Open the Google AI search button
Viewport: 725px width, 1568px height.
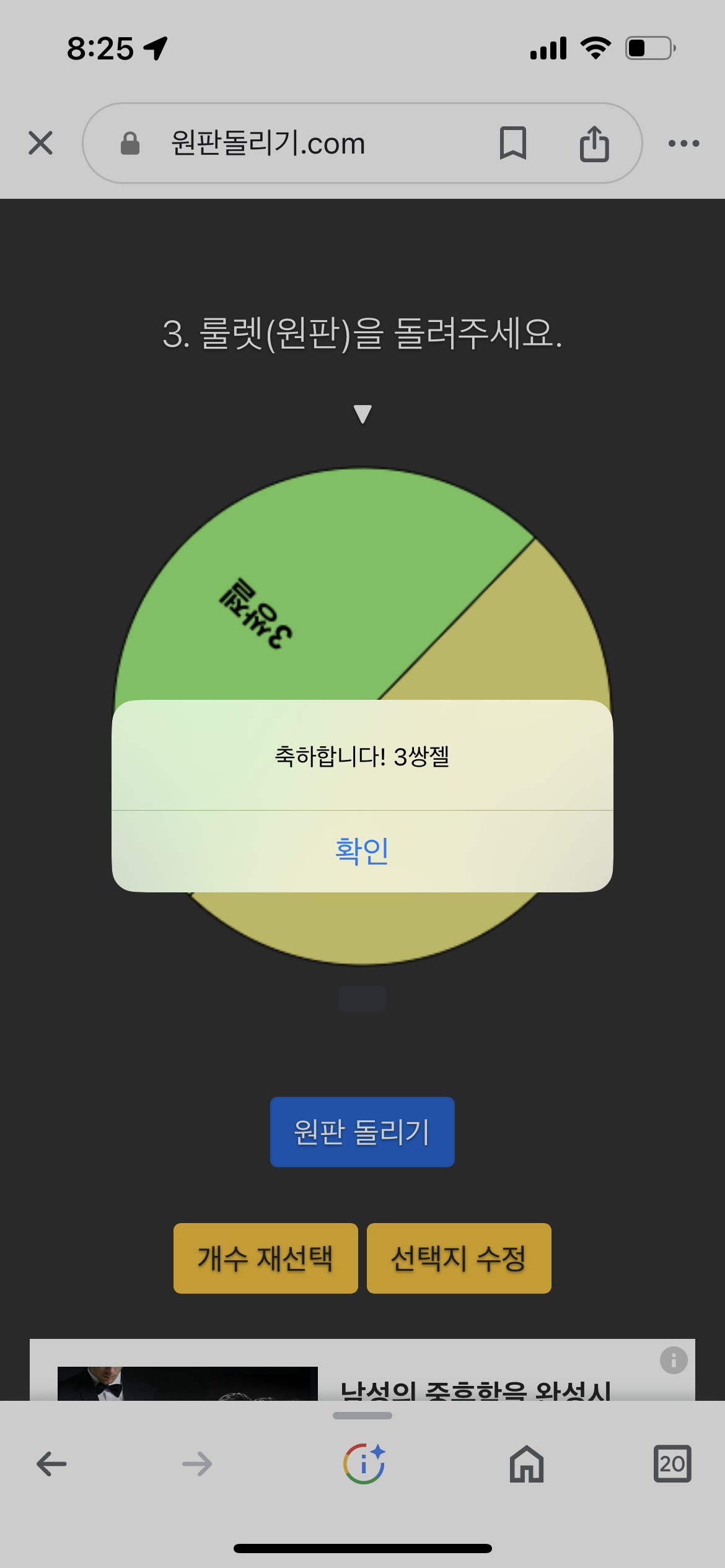coord(364,1464)
